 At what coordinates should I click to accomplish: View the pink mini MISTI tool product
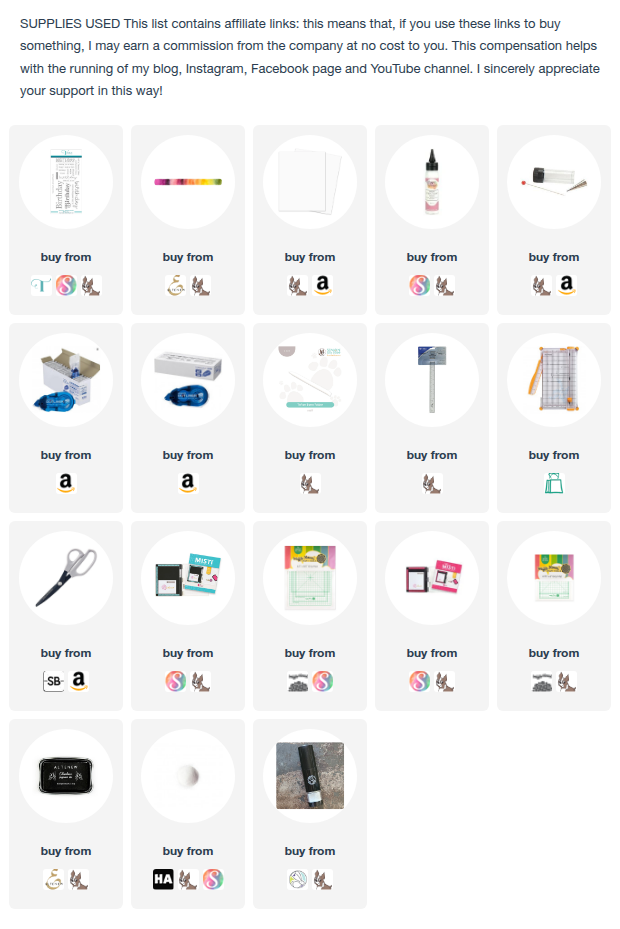(x=431, y=578)
